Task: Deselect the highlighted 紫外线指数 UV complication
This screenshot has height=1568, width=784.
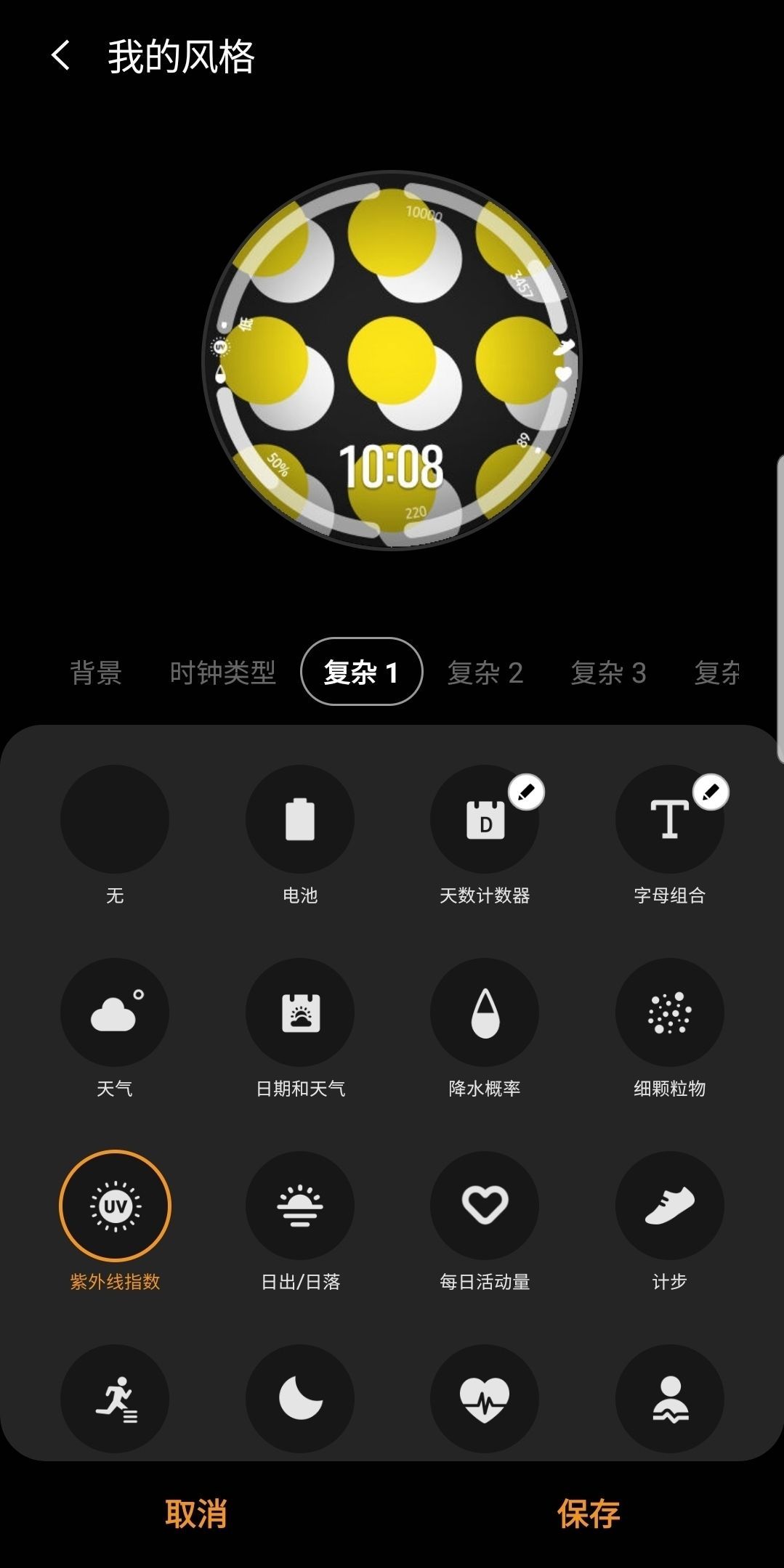Action: 116,1206
